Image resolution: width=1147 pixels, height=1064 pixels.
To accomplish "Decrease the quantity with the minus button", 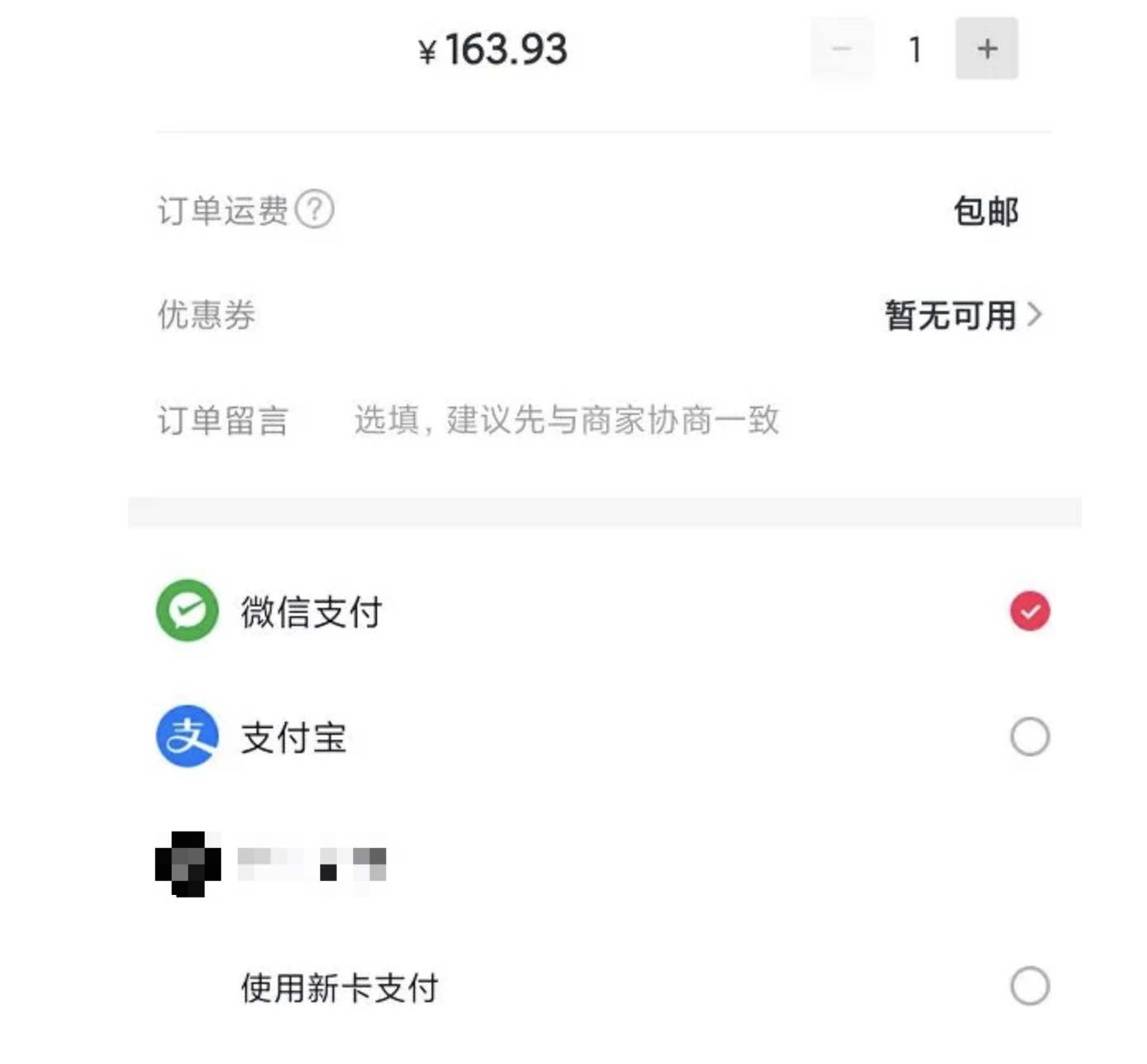I will pyautogui.click(x=841, y=49).
